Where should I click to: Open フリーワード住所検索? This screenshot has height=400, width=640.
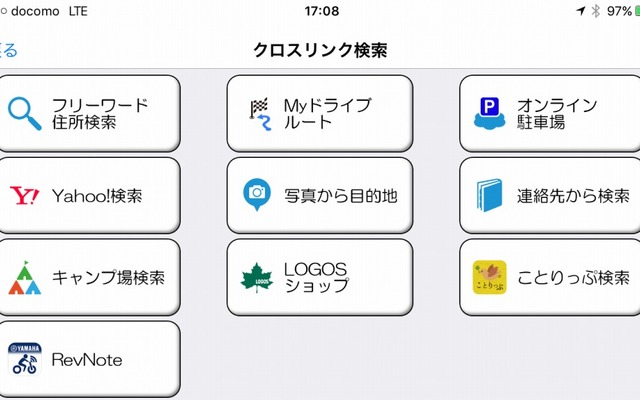(90, 113)
